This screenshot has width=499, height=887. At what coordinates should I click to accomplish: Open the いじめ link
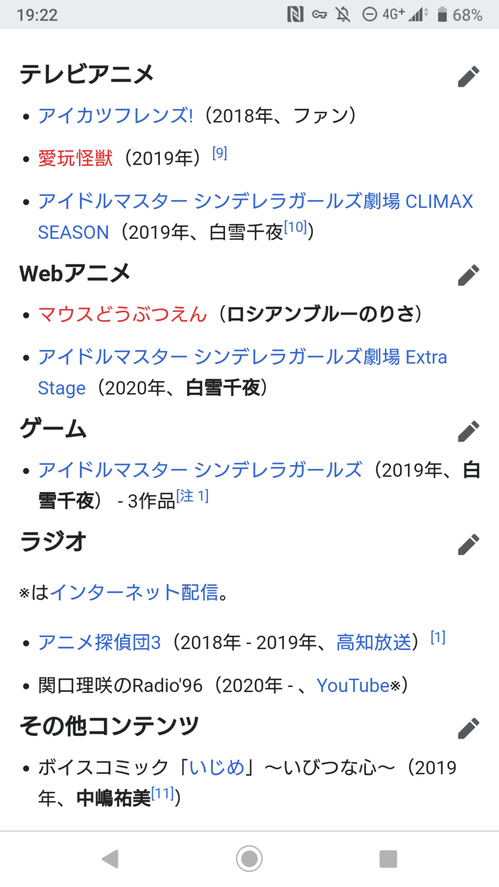click(217, 768)
